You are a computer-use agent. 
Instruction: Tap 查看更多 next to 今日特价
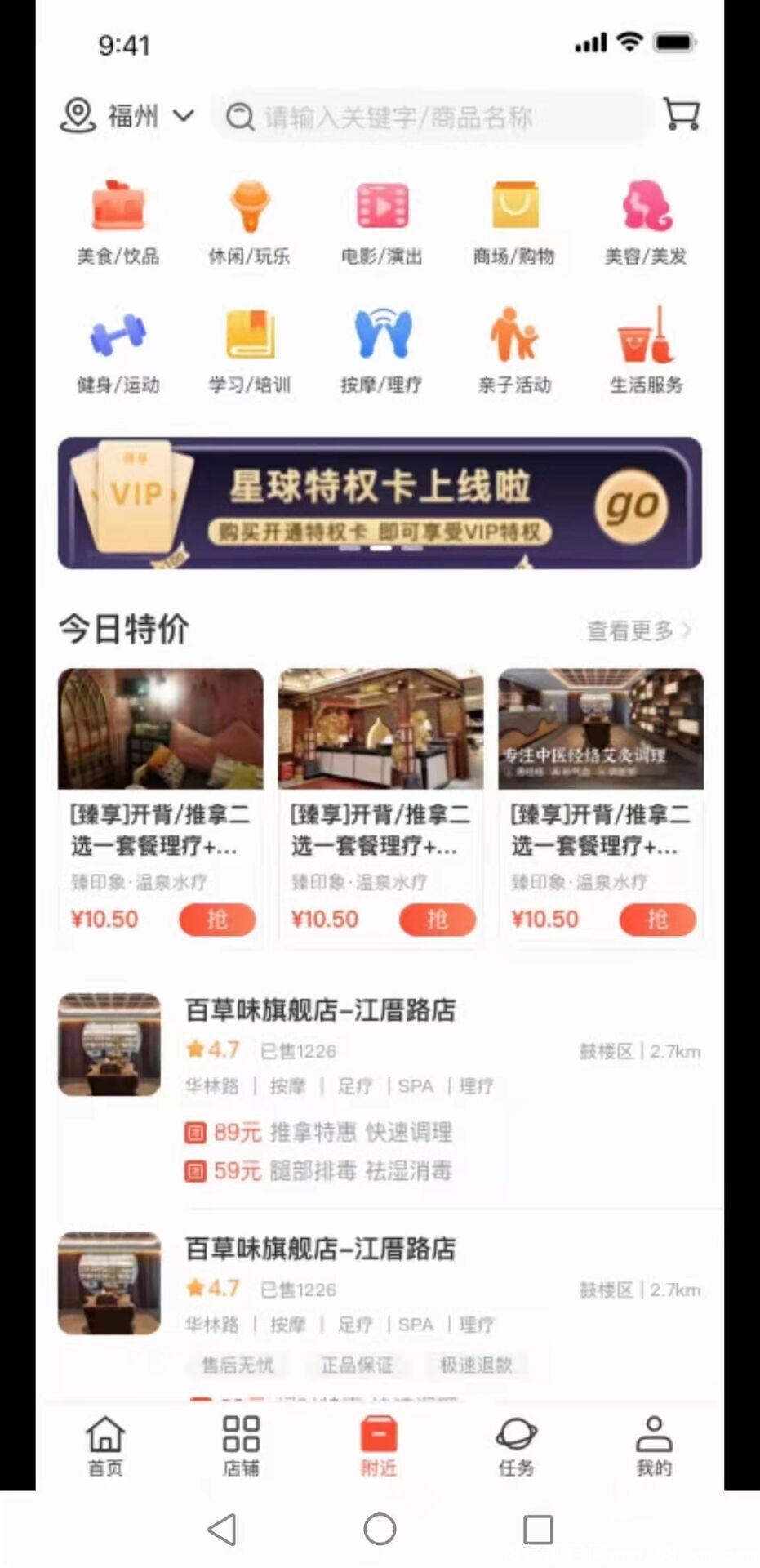[x=638, y=630]
